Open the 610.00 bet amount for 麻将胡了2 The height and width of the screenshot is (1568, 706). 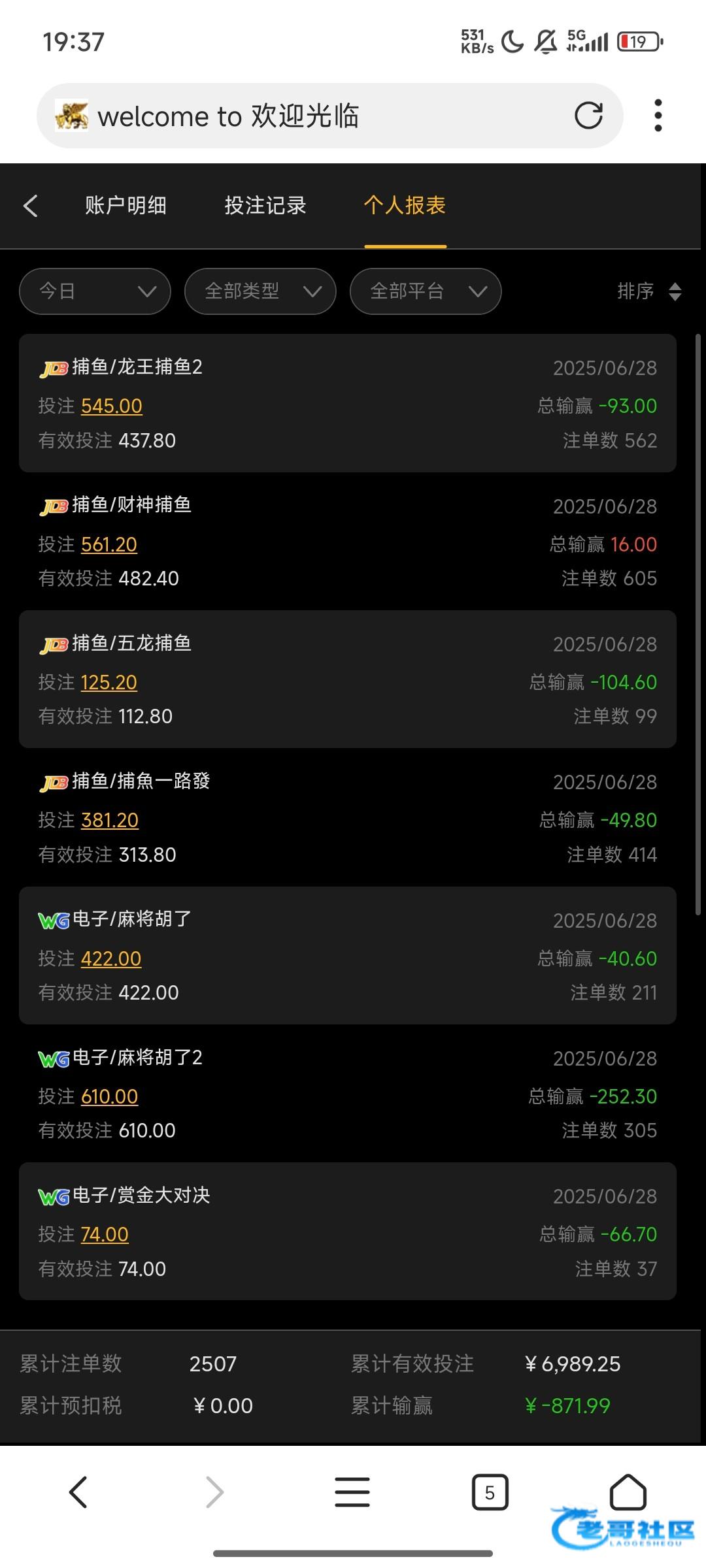(x=110, y=1097)
